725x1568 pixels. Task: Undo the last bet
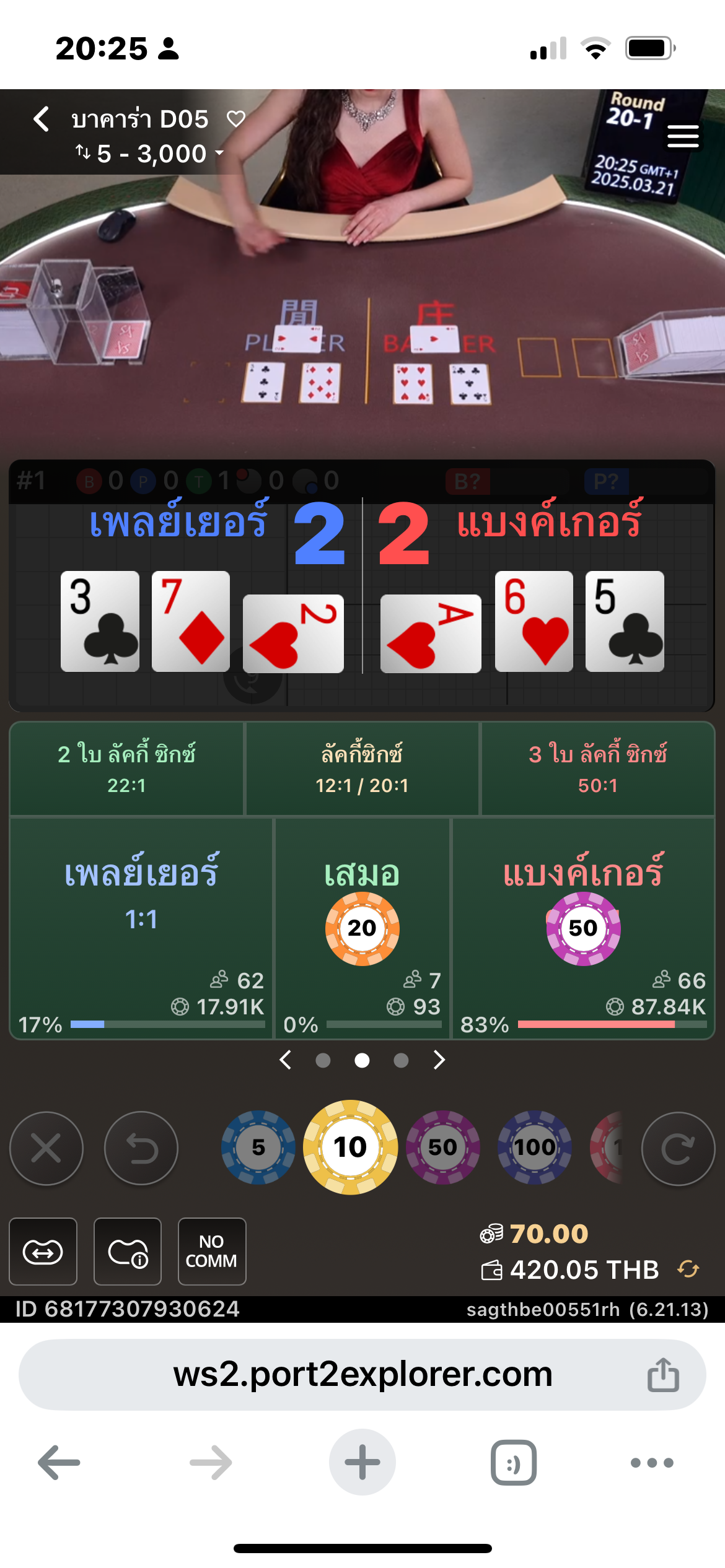141,1148
